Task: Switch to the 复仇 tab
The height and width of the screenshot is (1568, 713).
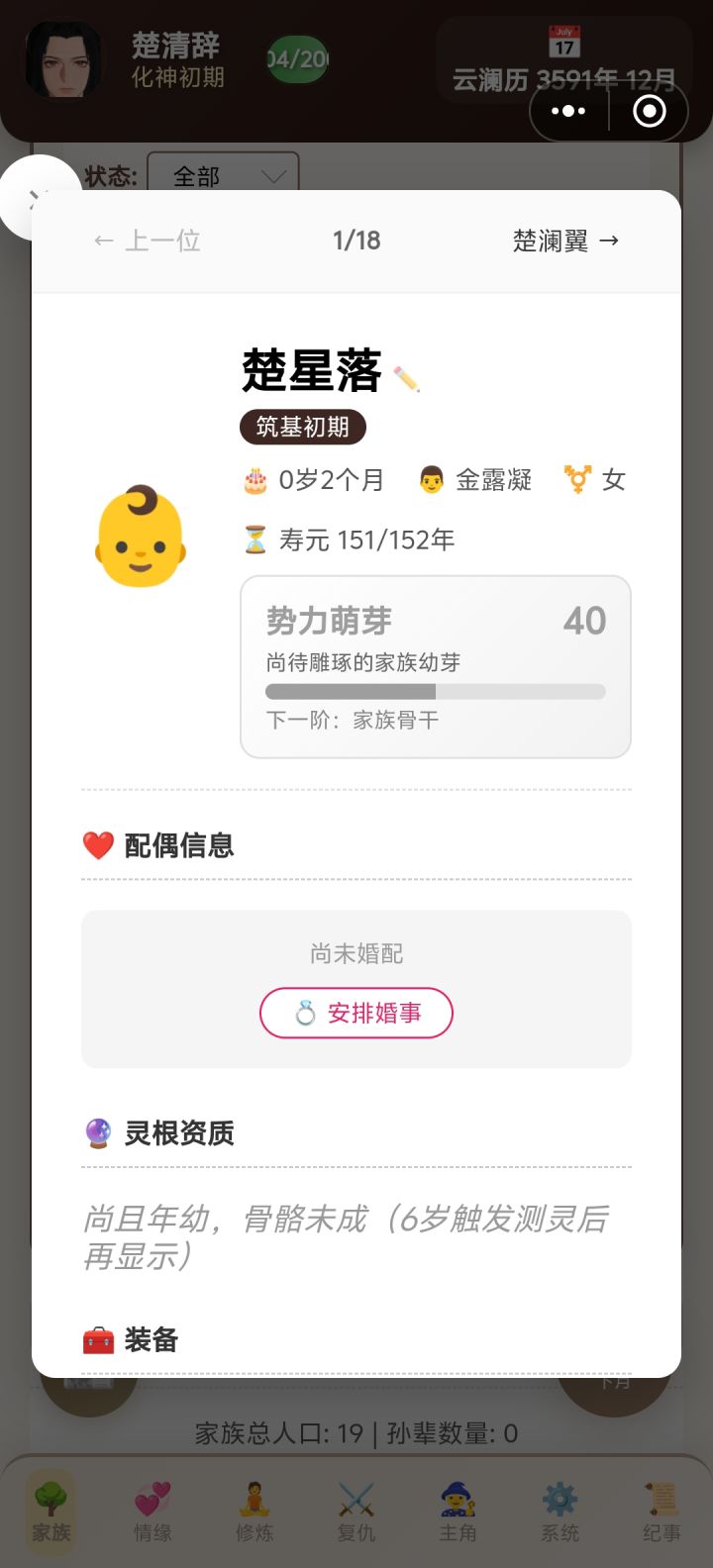Action: click(x=356, y=1512)
